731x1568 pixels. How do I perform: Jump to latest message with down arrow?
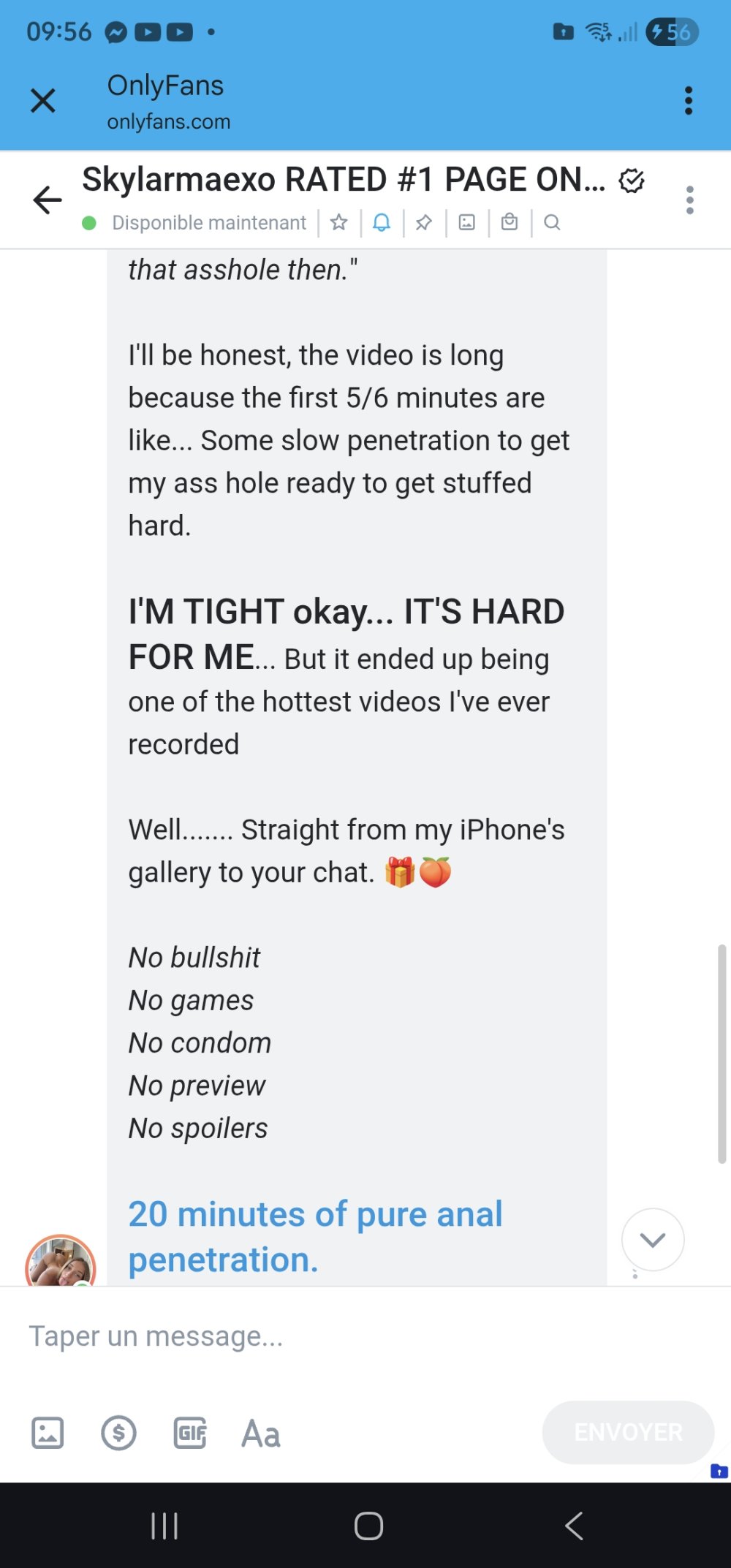coord(652,1239)
